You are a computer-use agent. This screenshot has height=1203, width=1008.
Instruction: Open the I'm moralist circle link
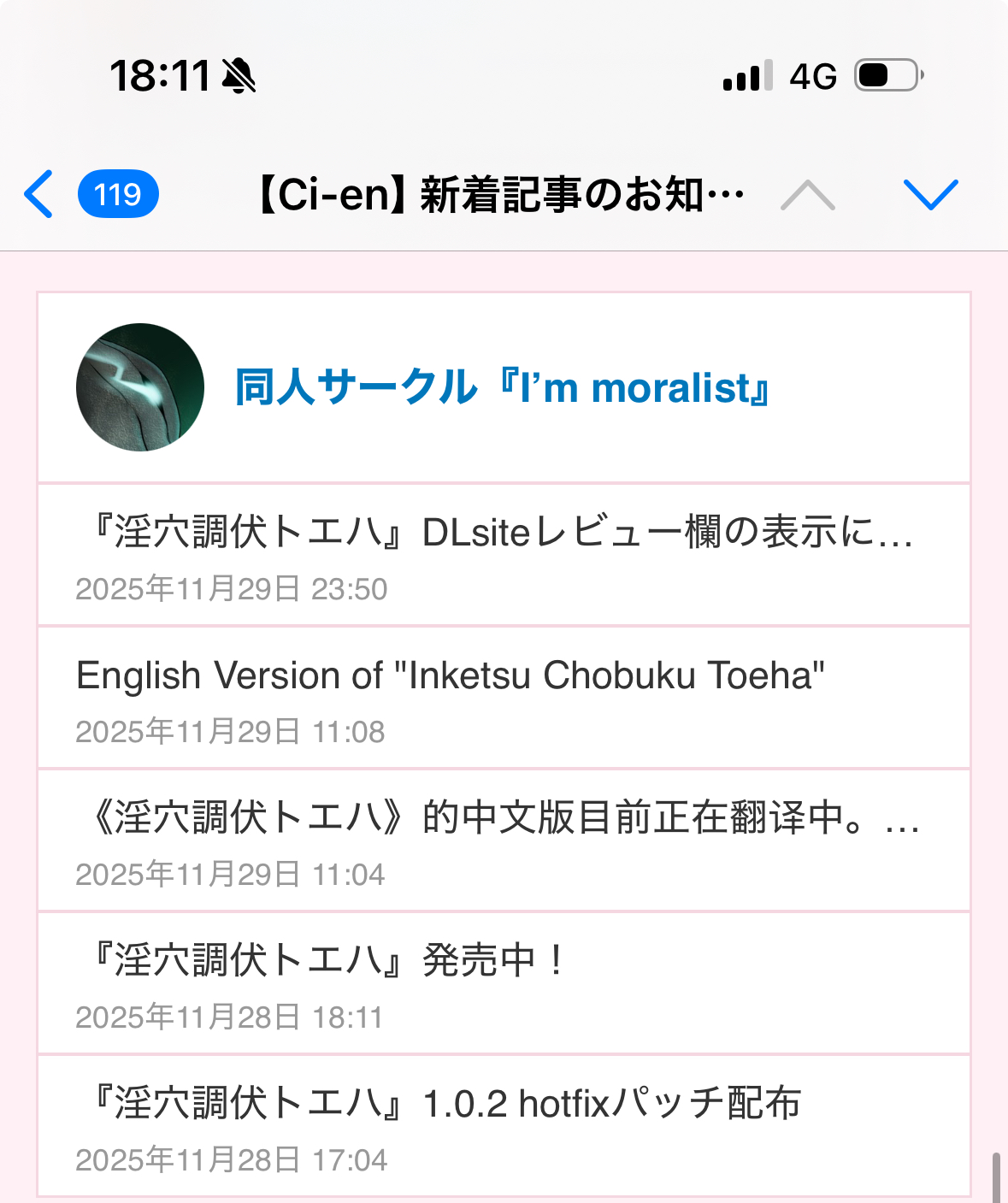(x=502, y=388)
